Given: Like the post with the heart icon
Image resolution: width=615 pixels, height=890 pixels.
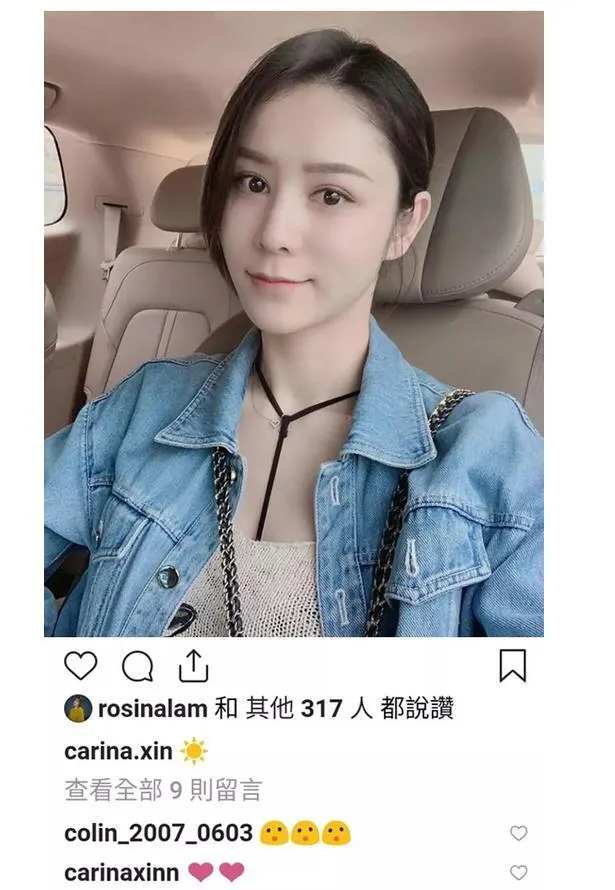Looking at the screenshot, I should (x=81, y=666).
